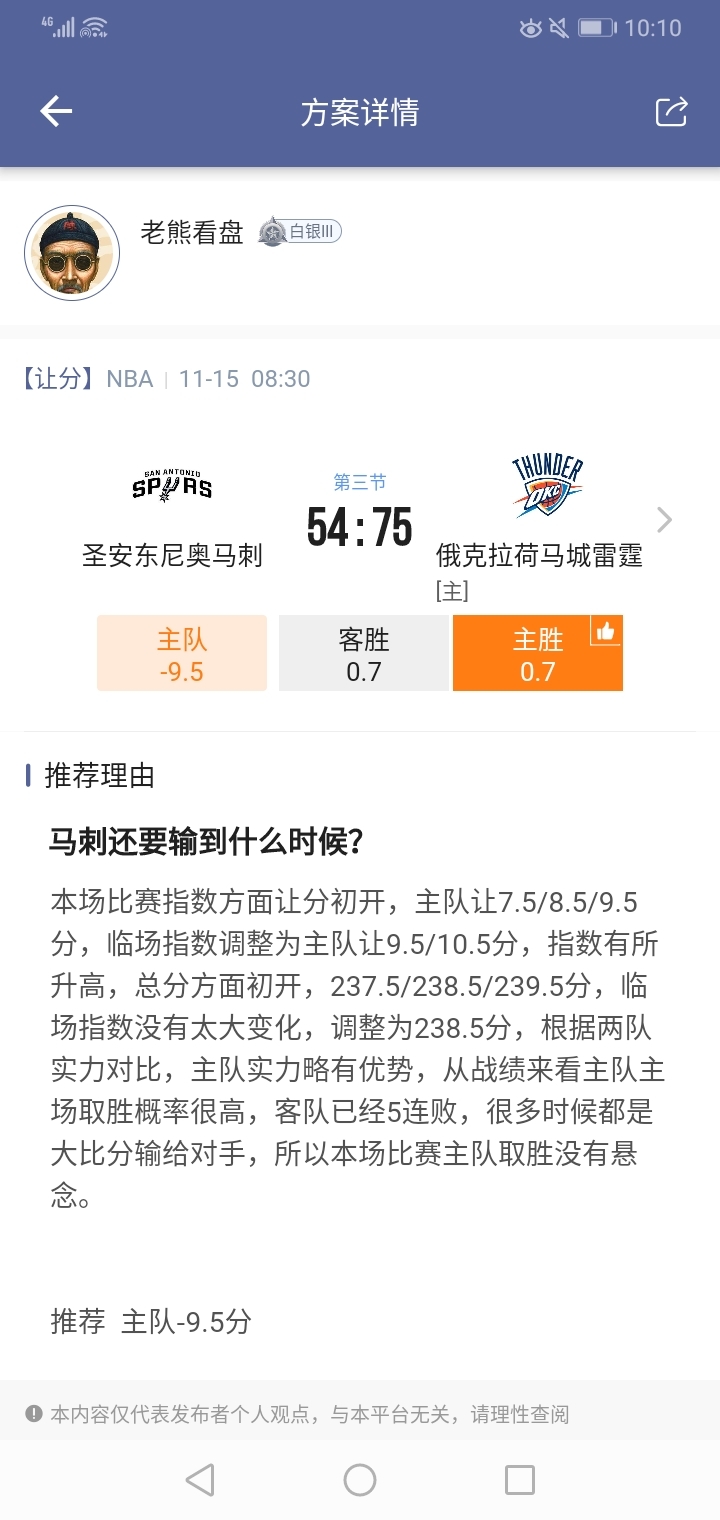Open match details via right chevron
Screen dimensions: 720x1520
click(x=664, y=520)
